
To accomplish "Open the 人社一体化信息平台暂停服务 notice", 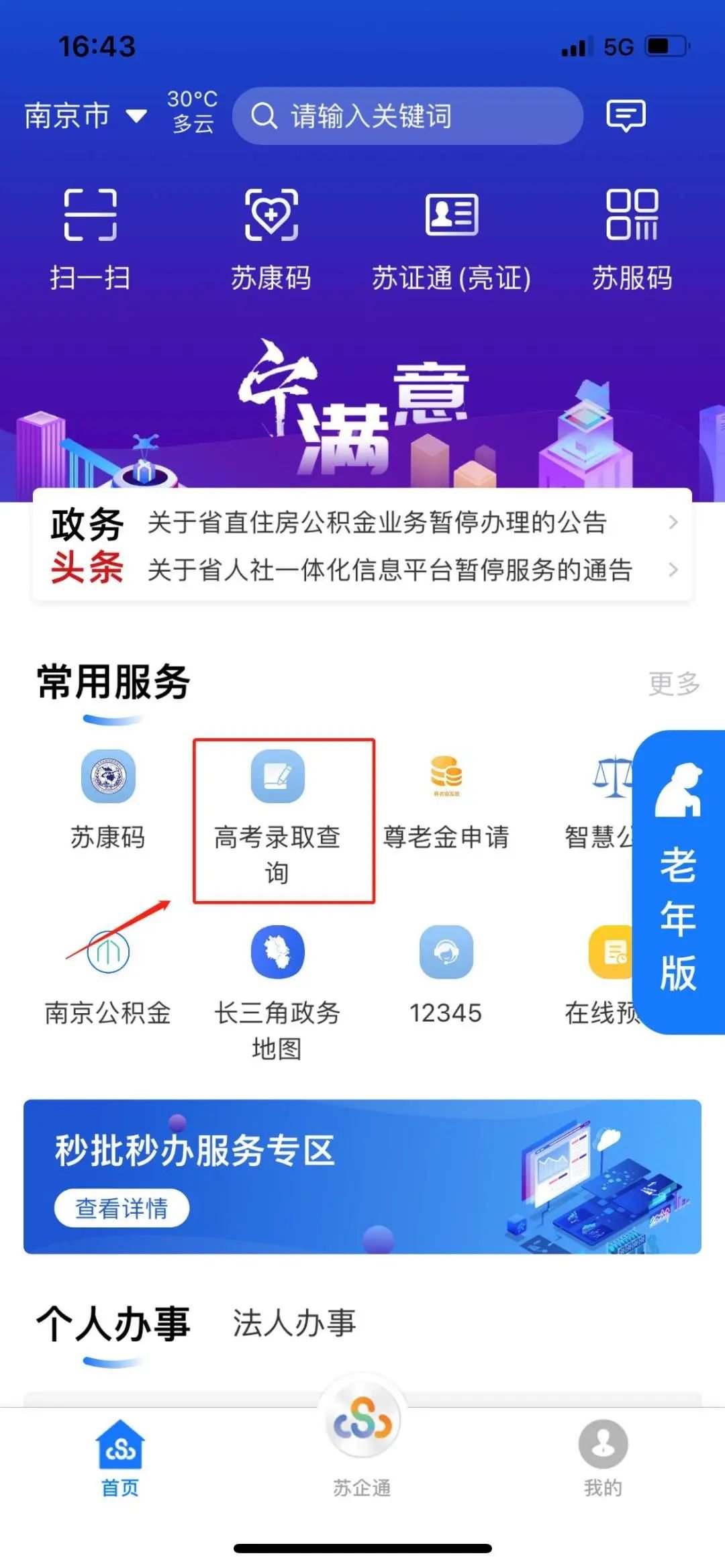I will pyautogui.click(x=389, y=570).
